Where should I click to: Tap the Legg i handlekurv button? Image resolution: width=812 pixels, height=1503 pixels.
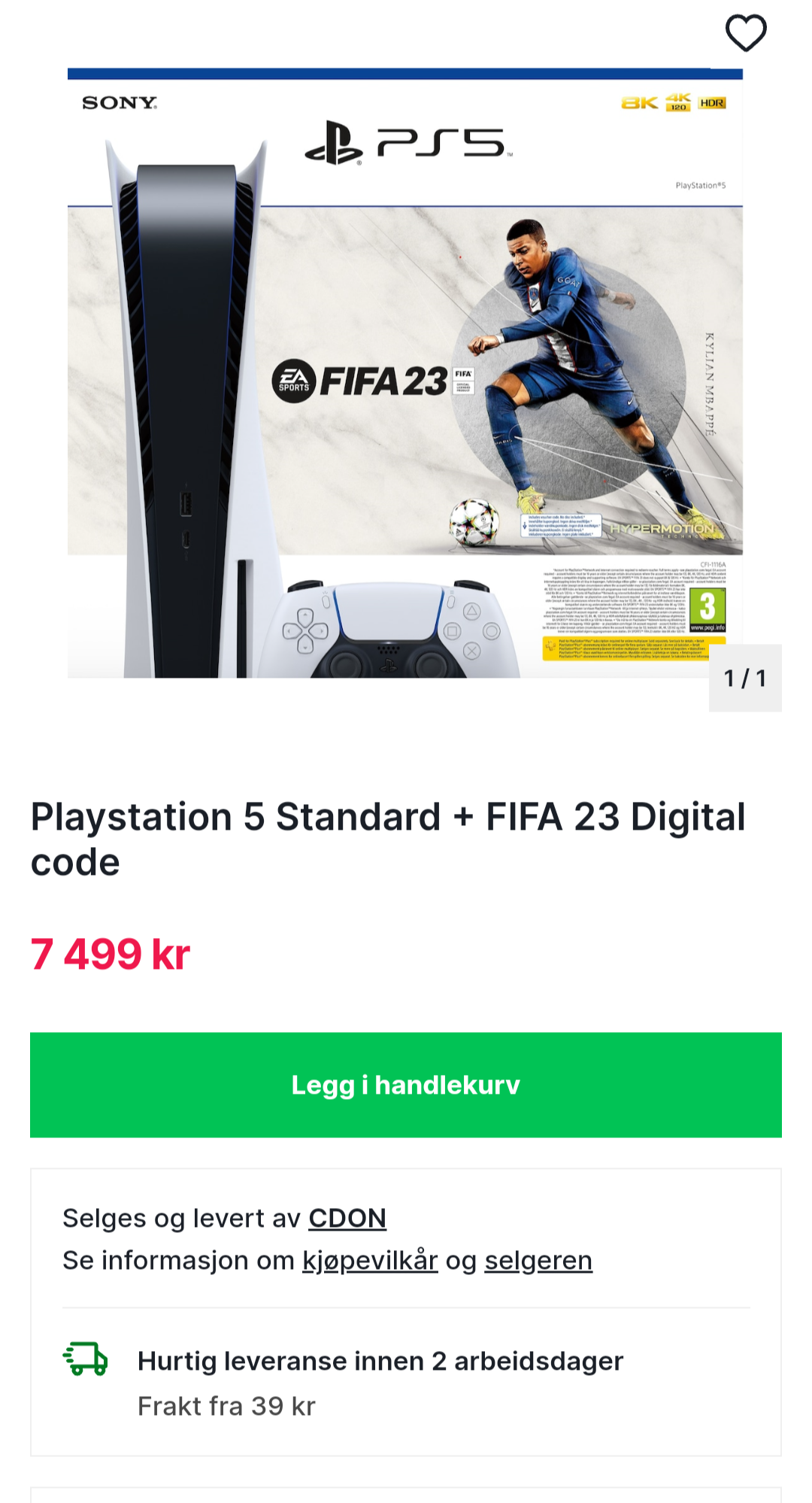point(406,1085)
